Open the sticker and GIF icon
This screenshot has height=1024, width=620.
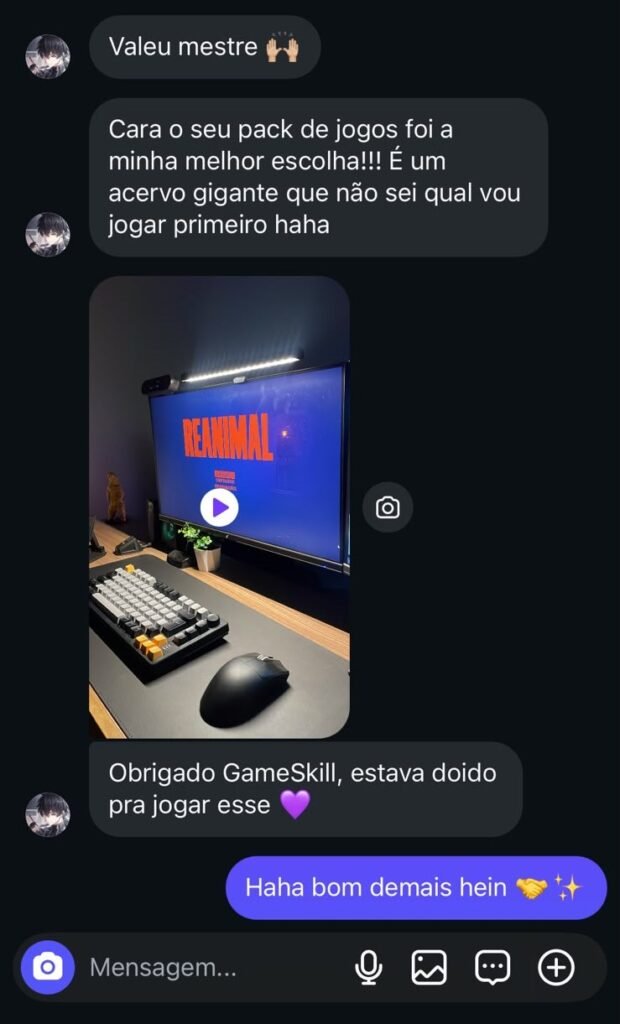(x=493, y=967)
